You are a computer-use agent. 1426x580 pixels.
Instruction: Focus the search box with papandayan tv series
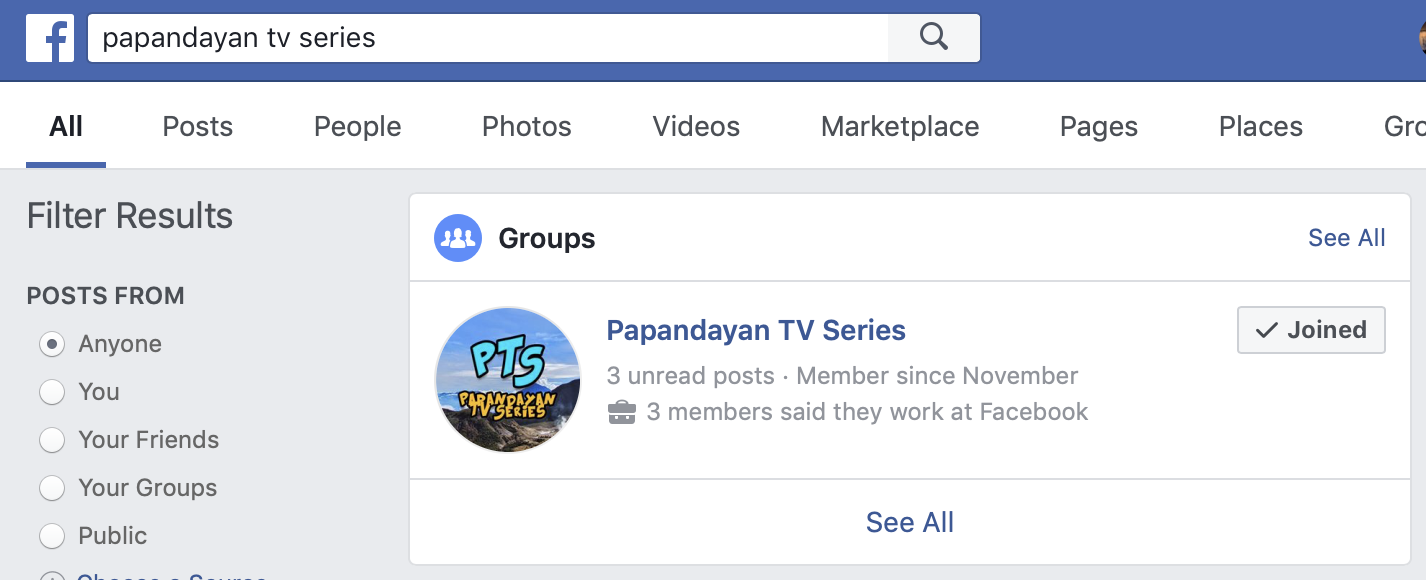[x=488, y=38]
